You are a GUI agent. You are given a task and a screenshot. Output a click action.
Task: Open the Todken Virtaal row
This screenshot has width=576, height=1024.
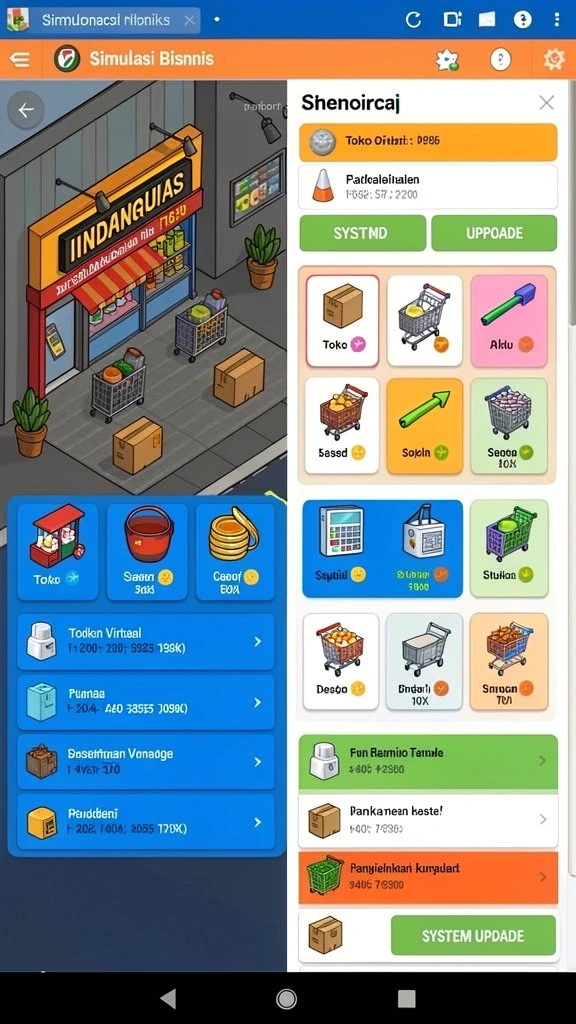pyautogui.click(x=146, y=641)
